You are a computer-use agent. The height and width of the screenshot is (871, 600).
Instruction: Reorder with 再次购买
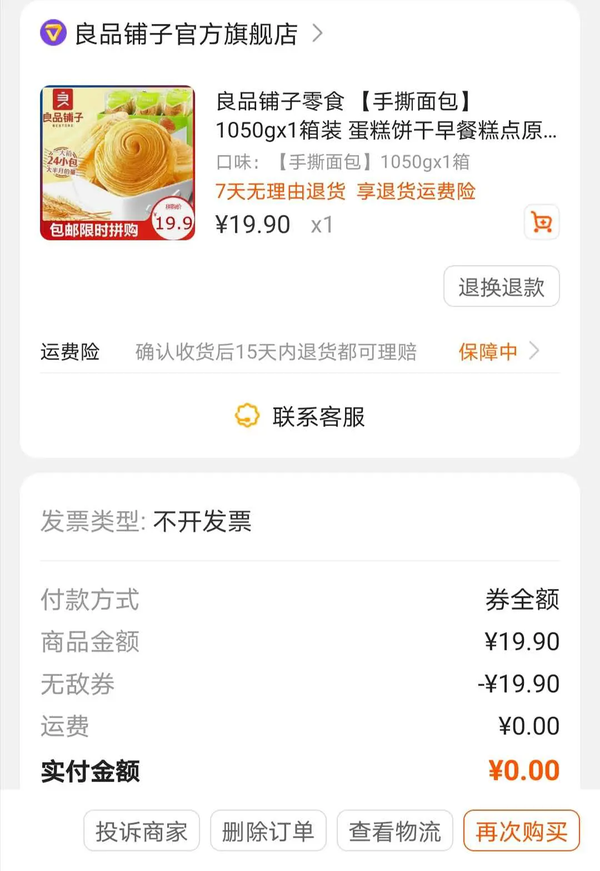point(521,831)
